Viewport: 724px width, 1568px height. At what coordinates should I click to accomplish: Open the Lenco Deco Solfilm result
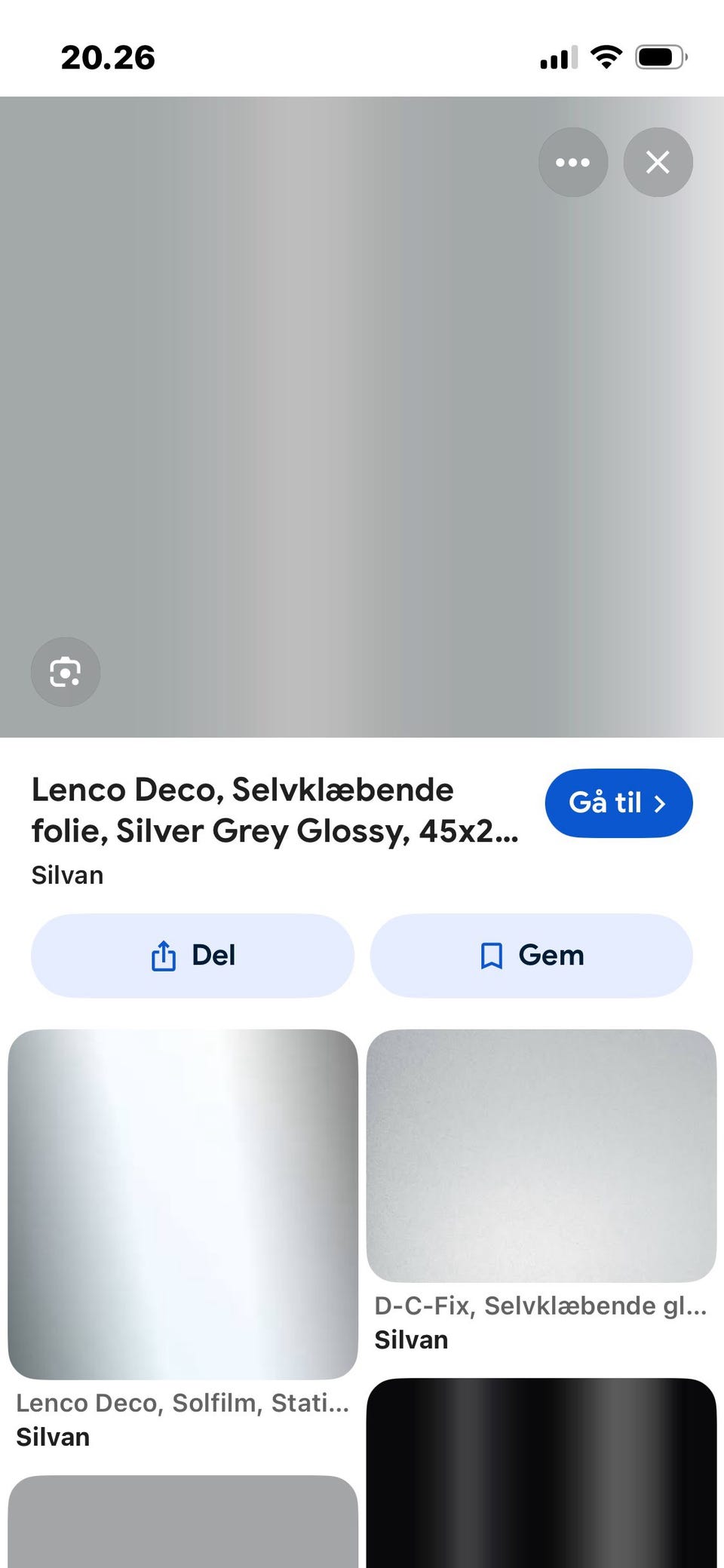click(183, 1204)
